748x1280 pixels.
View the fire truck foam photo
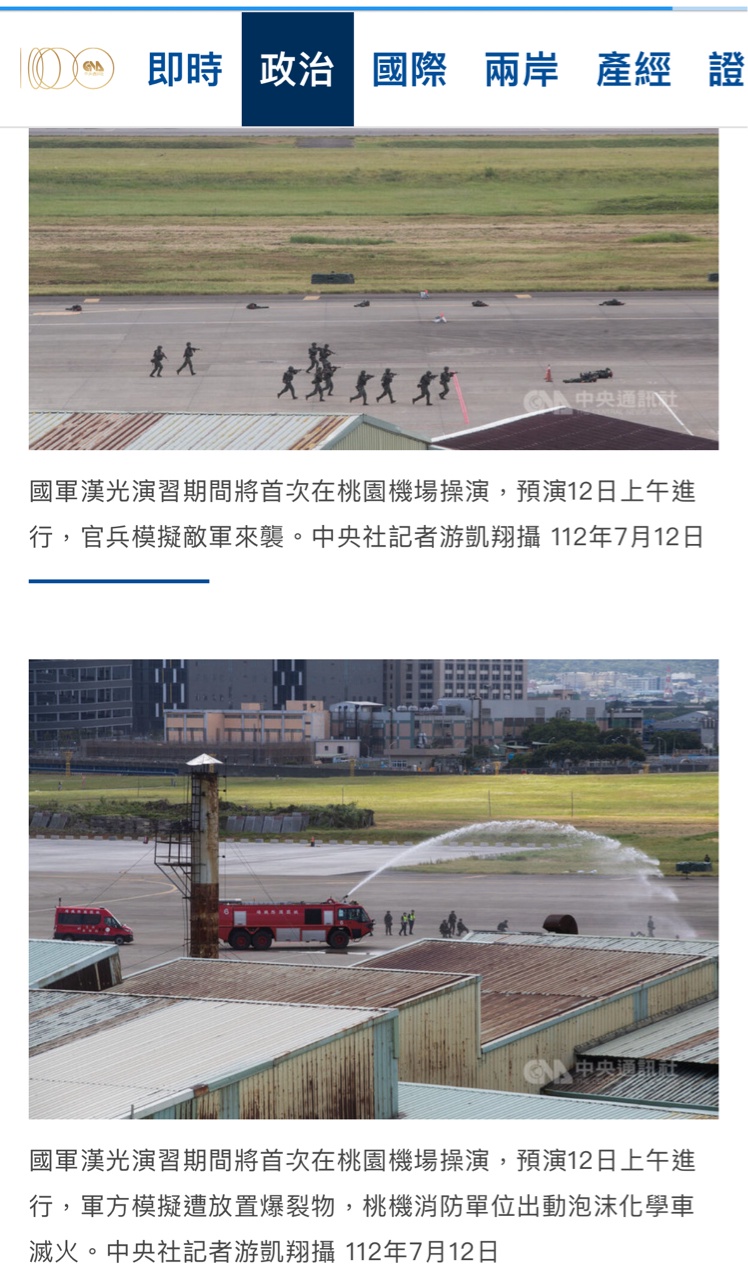(373, 888)
